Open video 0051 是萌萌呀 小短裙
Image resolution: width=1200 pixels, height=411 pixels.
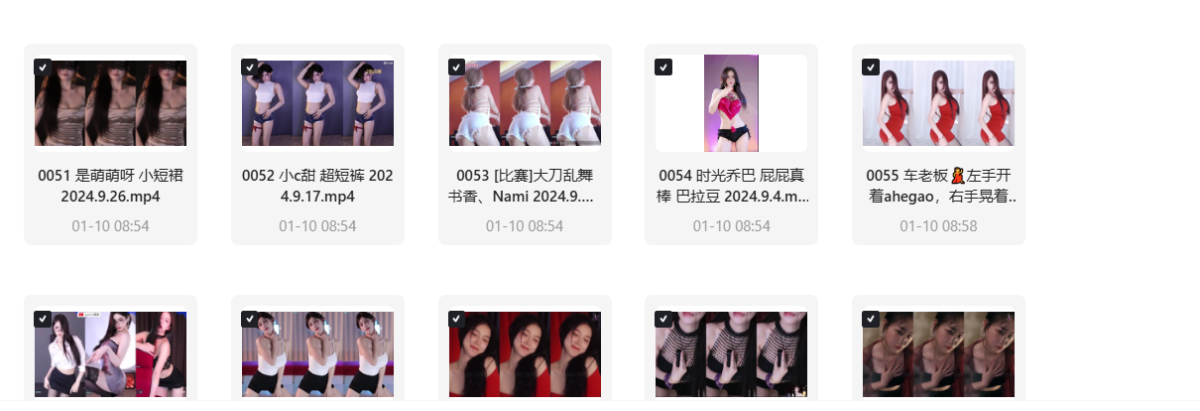[110, 103]
